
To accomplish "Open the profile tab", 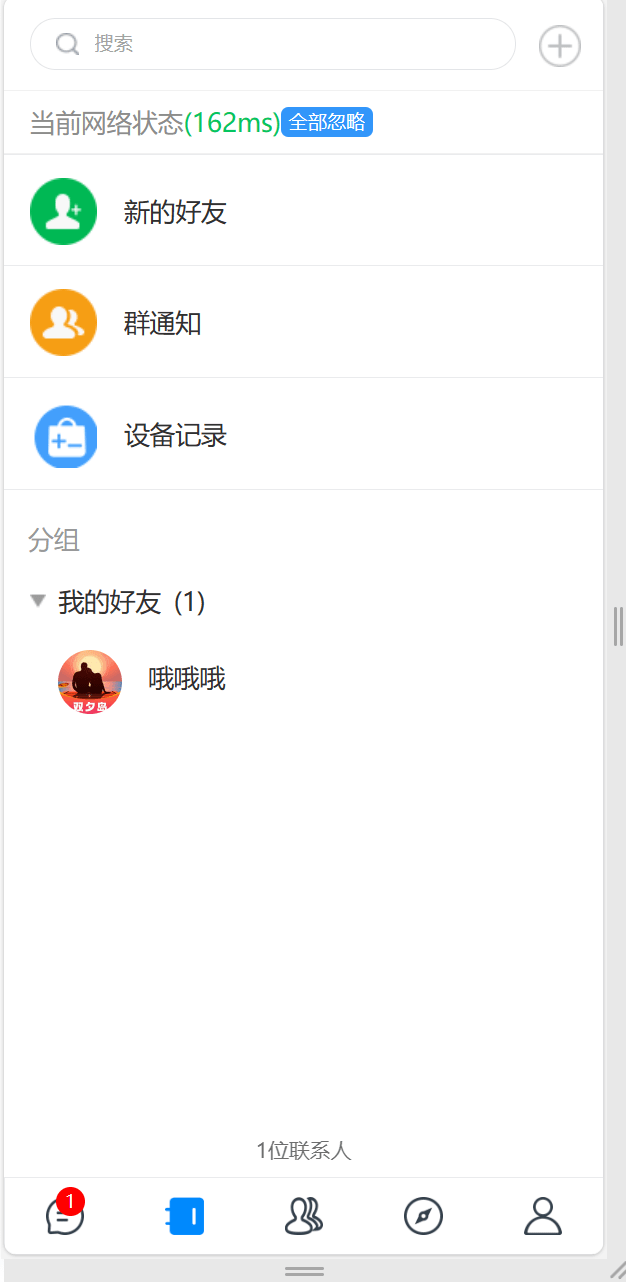I will click(542, 1216).
